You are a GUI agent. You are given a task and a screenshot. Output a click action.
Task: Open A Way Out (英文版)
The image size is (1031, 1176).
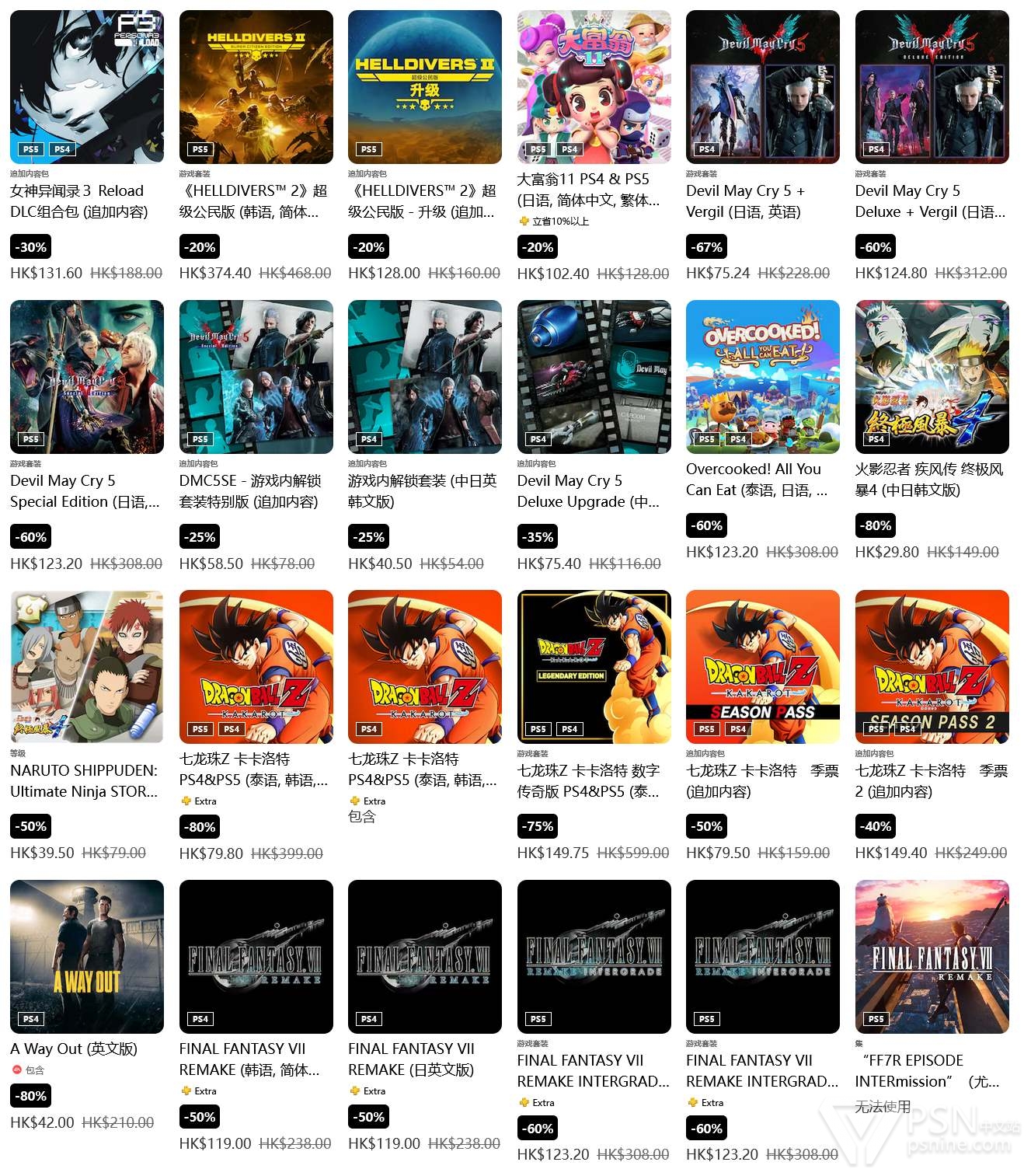click(x=86, y=957)
